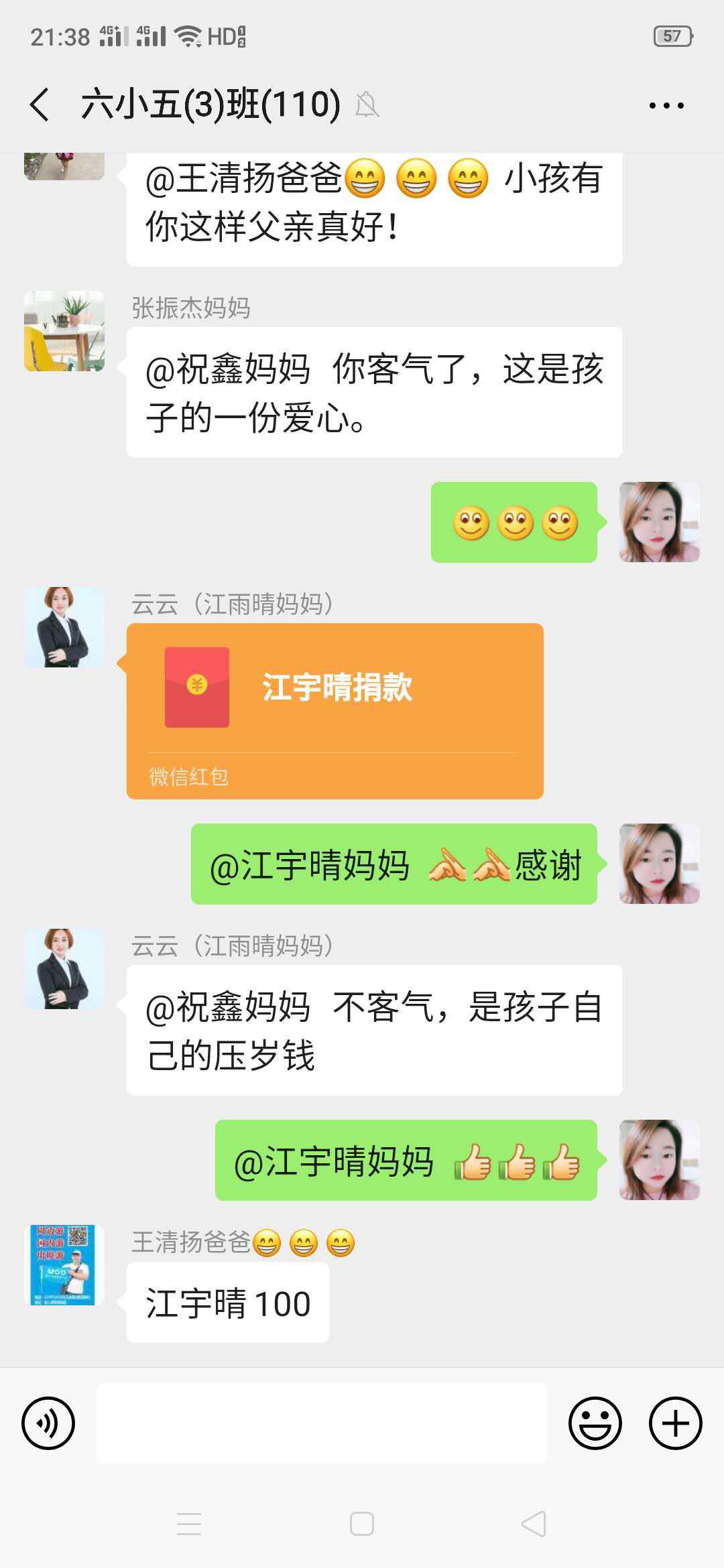
Task: View 张振杰妈妈's profile avatar
Action: [64, 331]
